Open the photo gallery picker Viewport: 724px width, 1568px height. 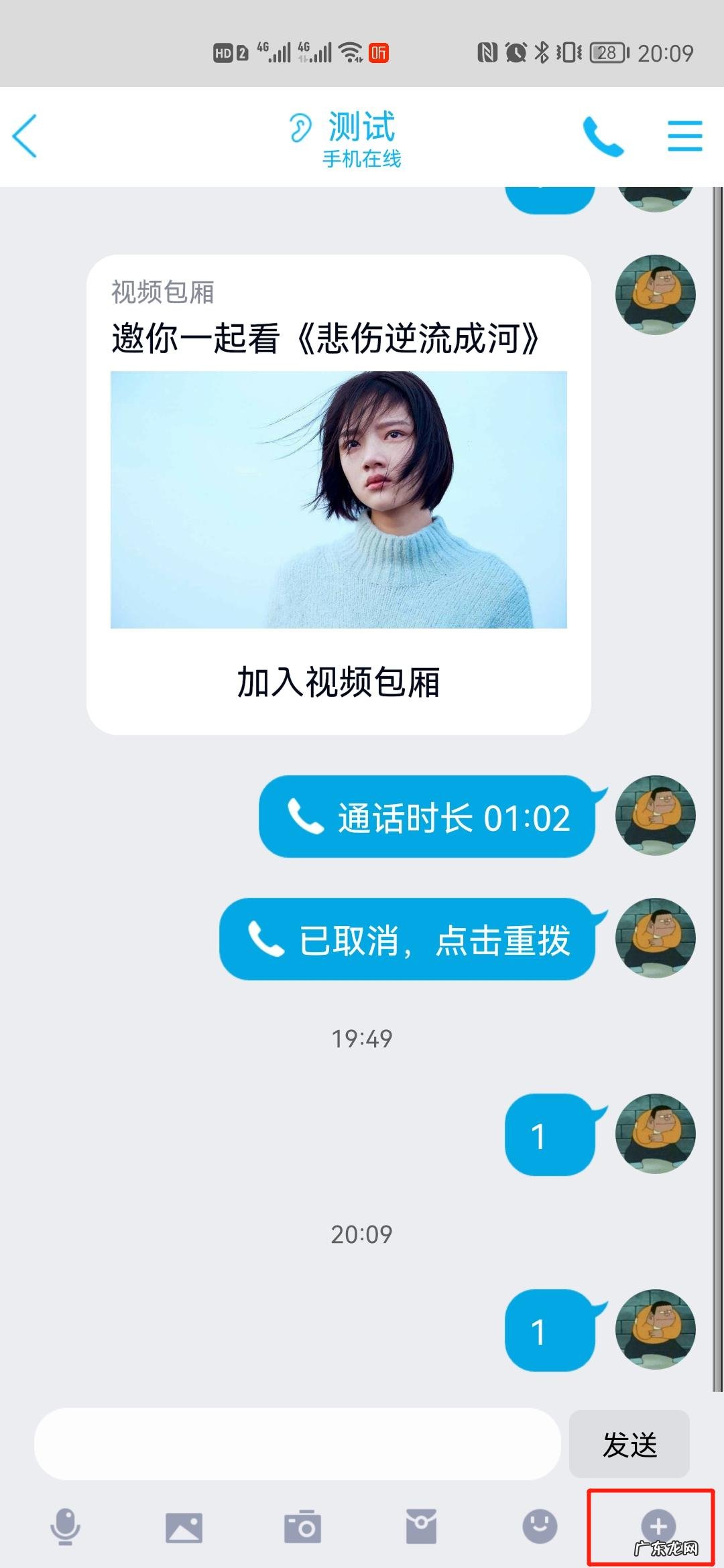pos(184,1527)
